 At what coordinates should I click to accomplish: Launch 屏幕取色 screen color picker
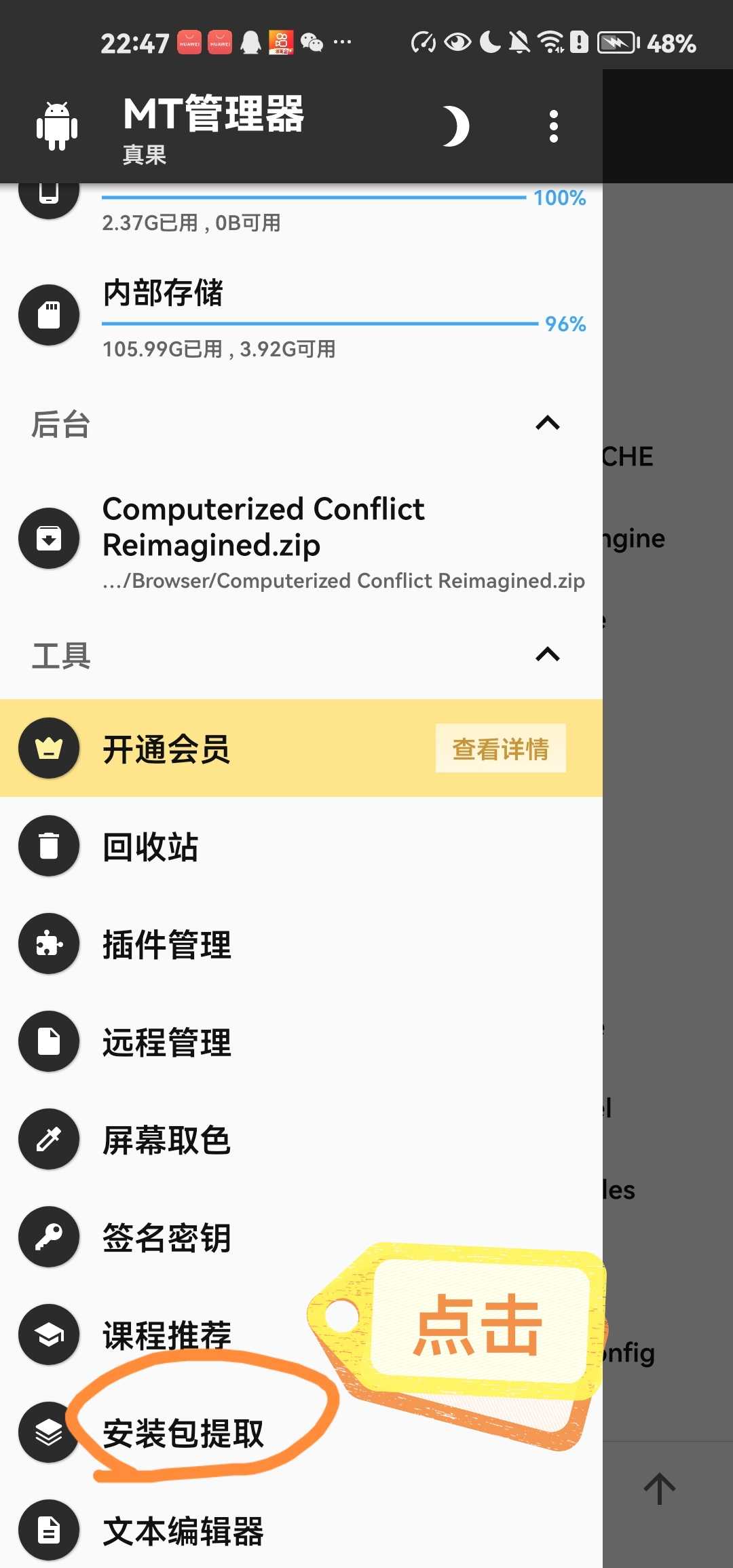coord(166,1140)
